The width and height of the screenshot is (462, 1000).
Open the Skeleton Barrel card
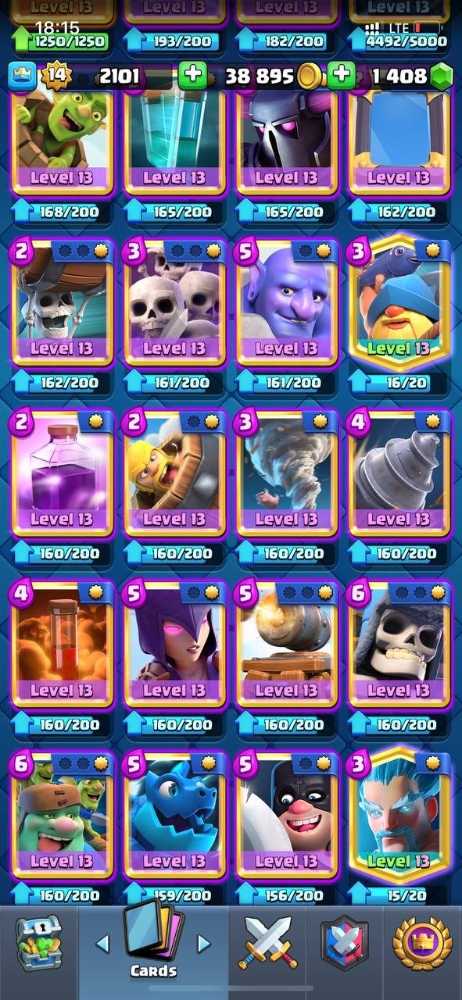[x=63, y=304]
